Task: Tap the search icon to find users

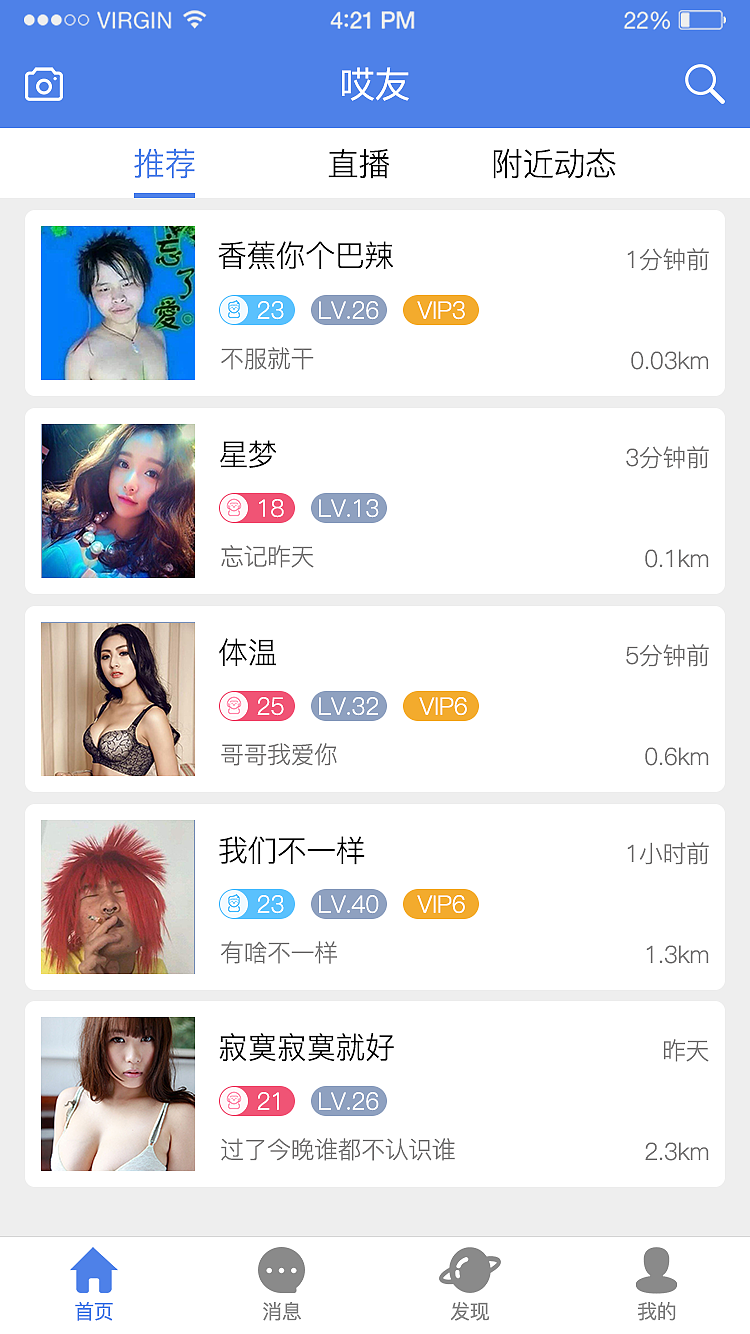Action: point(704,84)
